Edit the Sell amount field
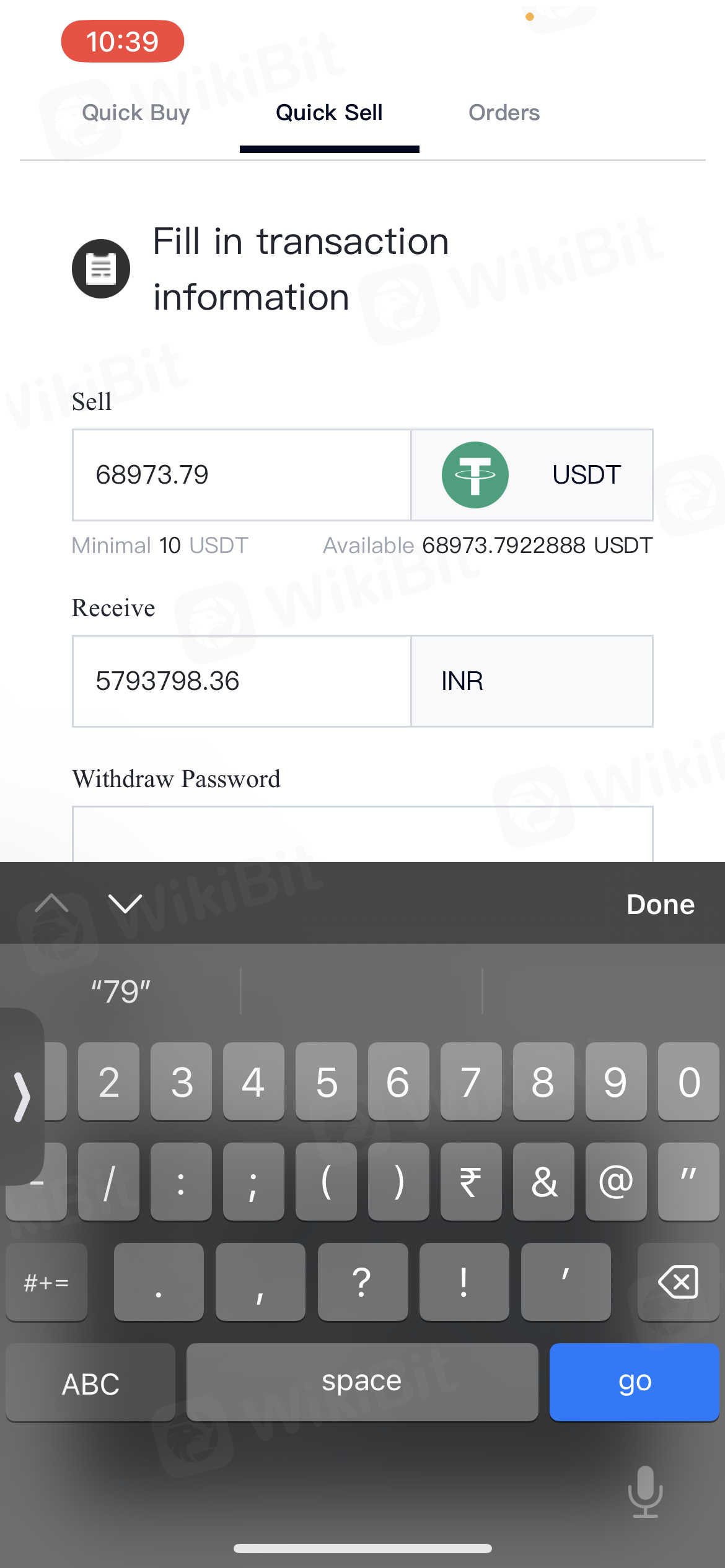 coord(242,475)
